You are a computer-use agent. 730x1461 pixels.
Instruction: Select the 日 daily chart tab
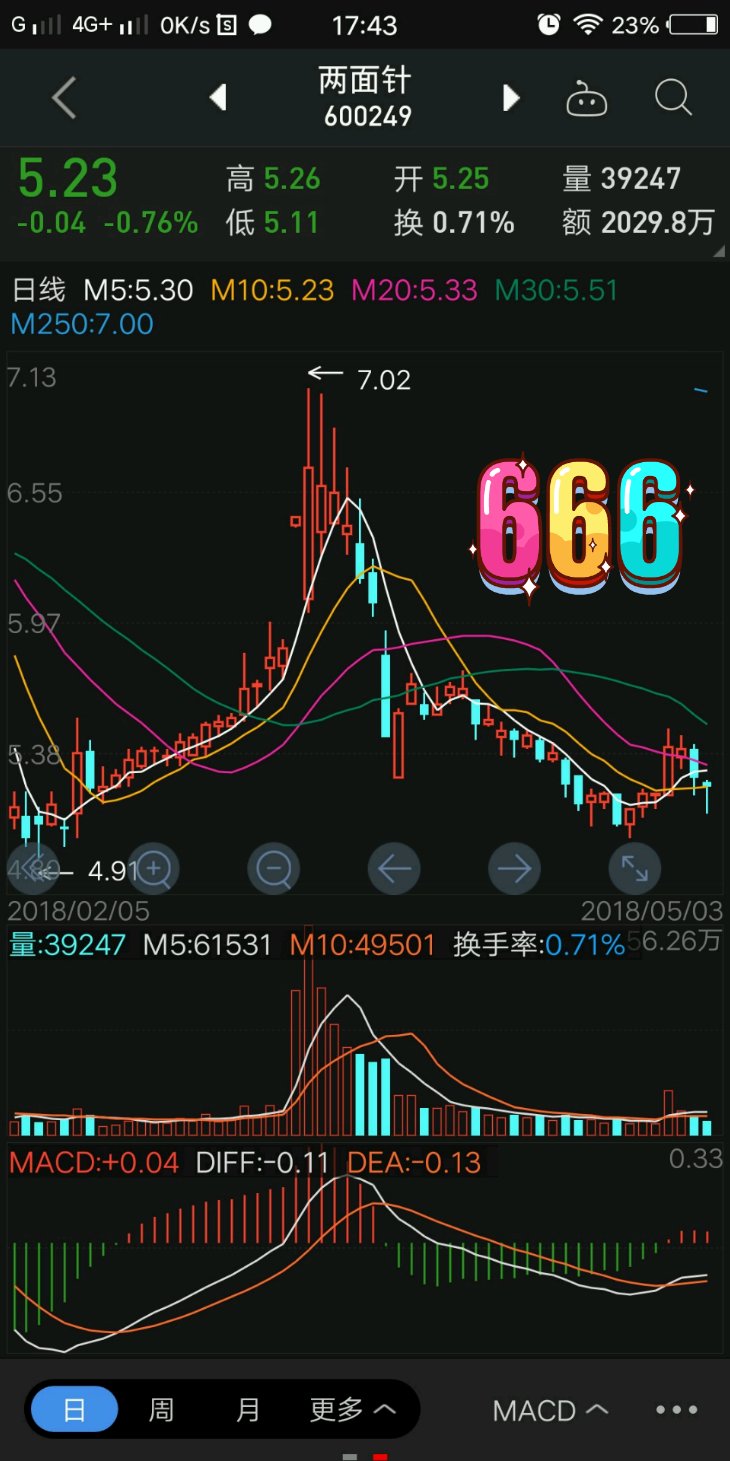pos(75,1410)
